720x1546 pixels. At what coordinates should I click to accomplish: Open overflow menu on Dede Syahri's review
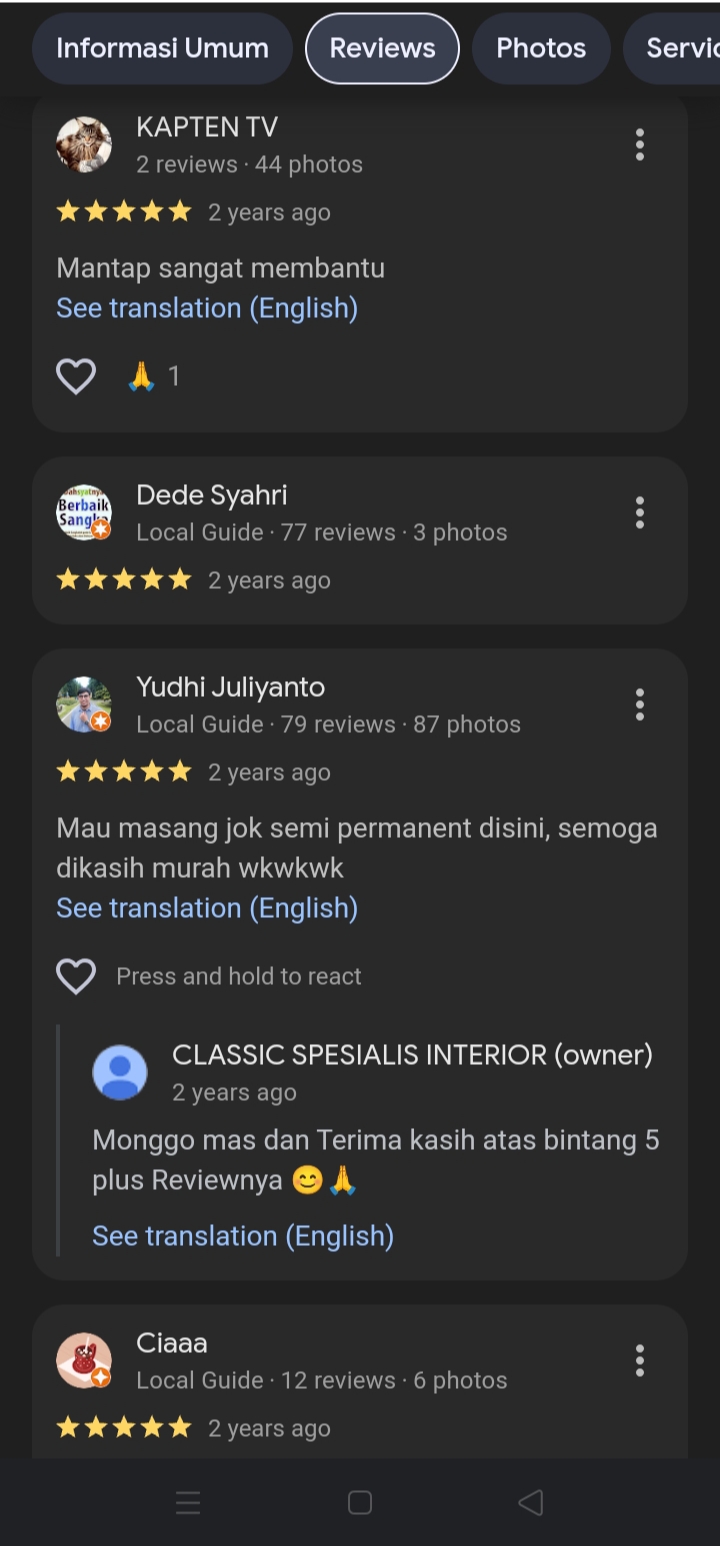(x=640, y=513)
